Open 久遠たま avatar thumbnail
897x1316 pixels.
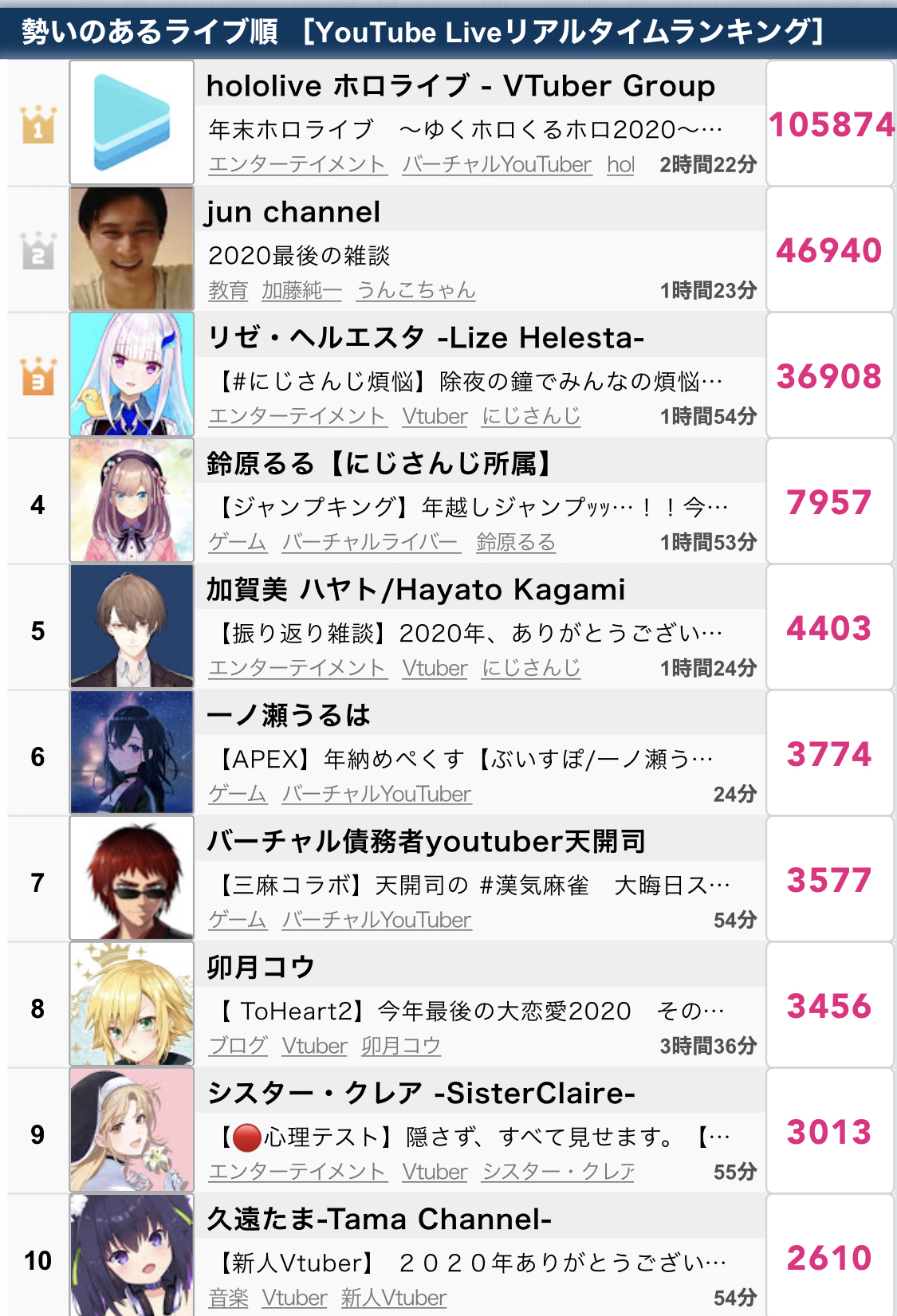(132, 1255)
